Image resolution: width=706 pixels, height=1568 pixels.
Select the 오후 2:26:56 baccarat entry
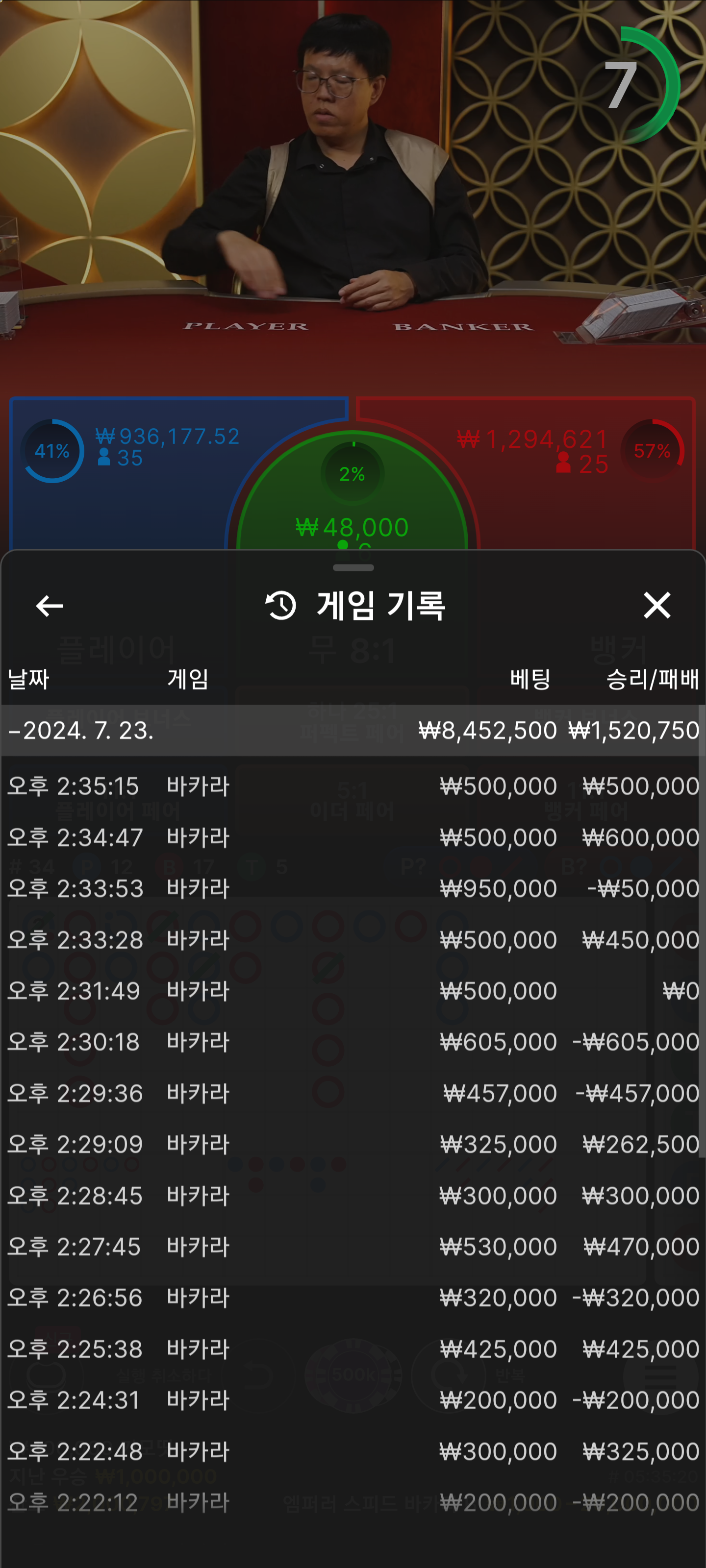353,1298
